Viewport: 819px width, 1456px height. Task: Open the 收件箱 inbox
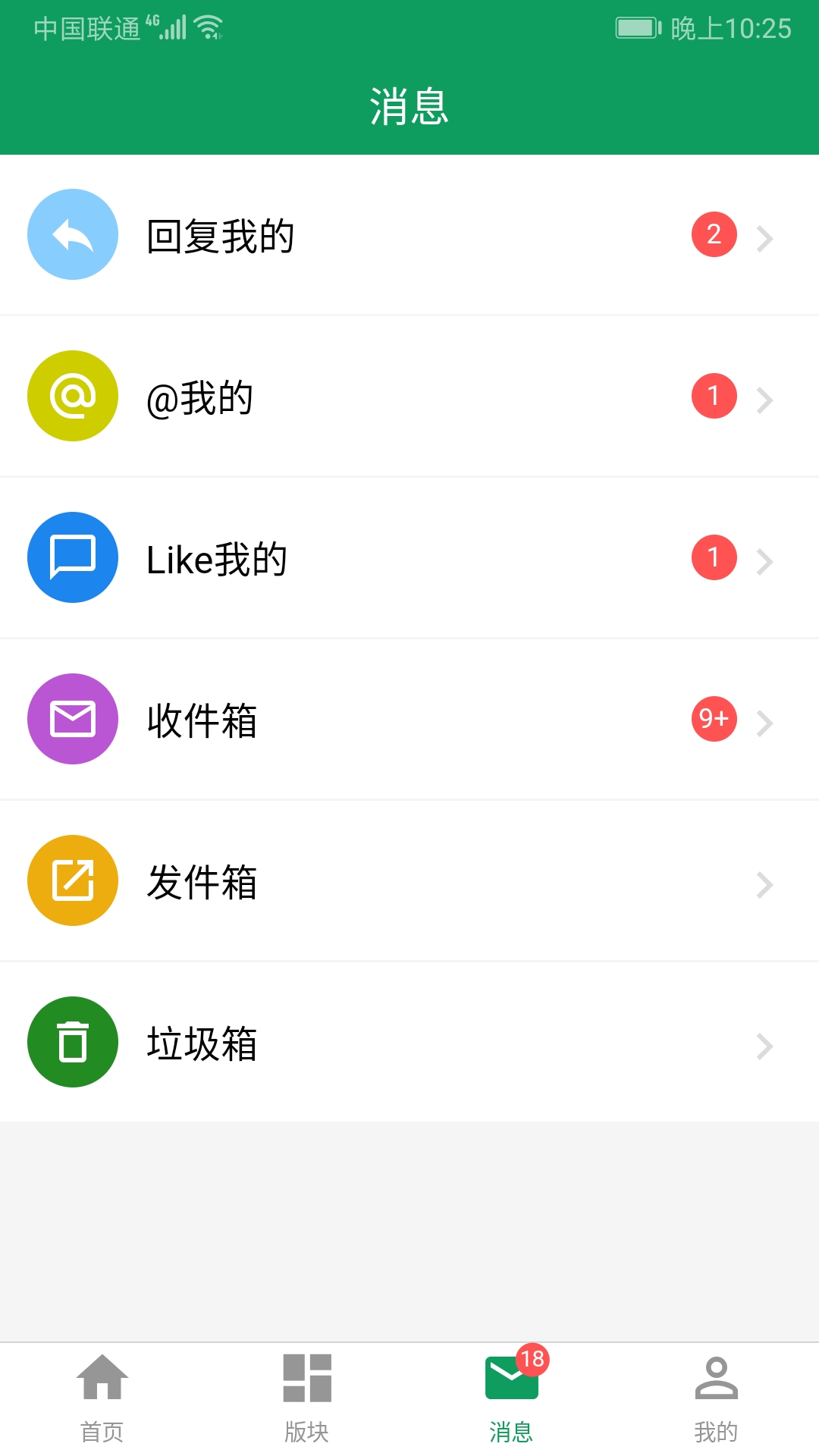click(x=409, y=720)
